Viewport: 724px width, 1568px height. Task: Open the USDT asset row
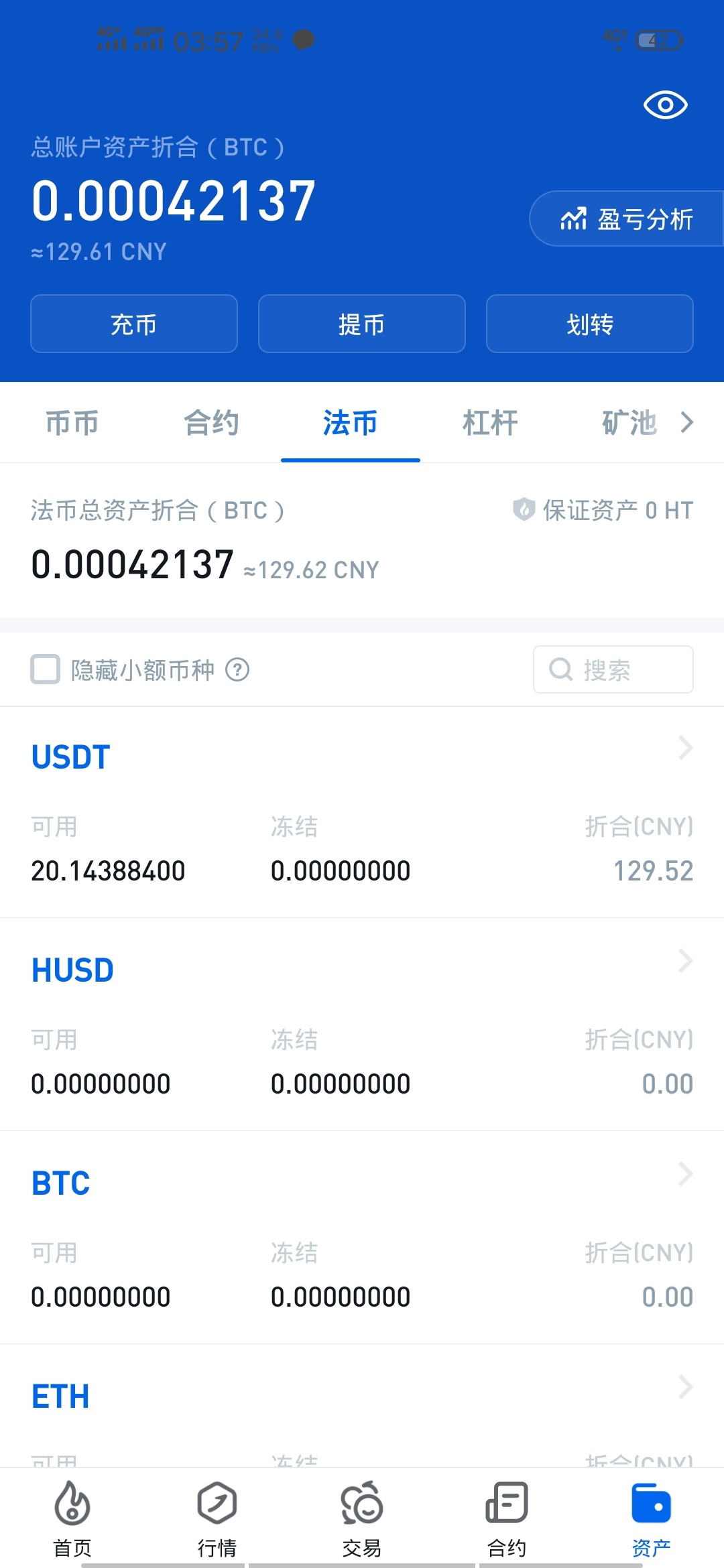coord(362,812)
